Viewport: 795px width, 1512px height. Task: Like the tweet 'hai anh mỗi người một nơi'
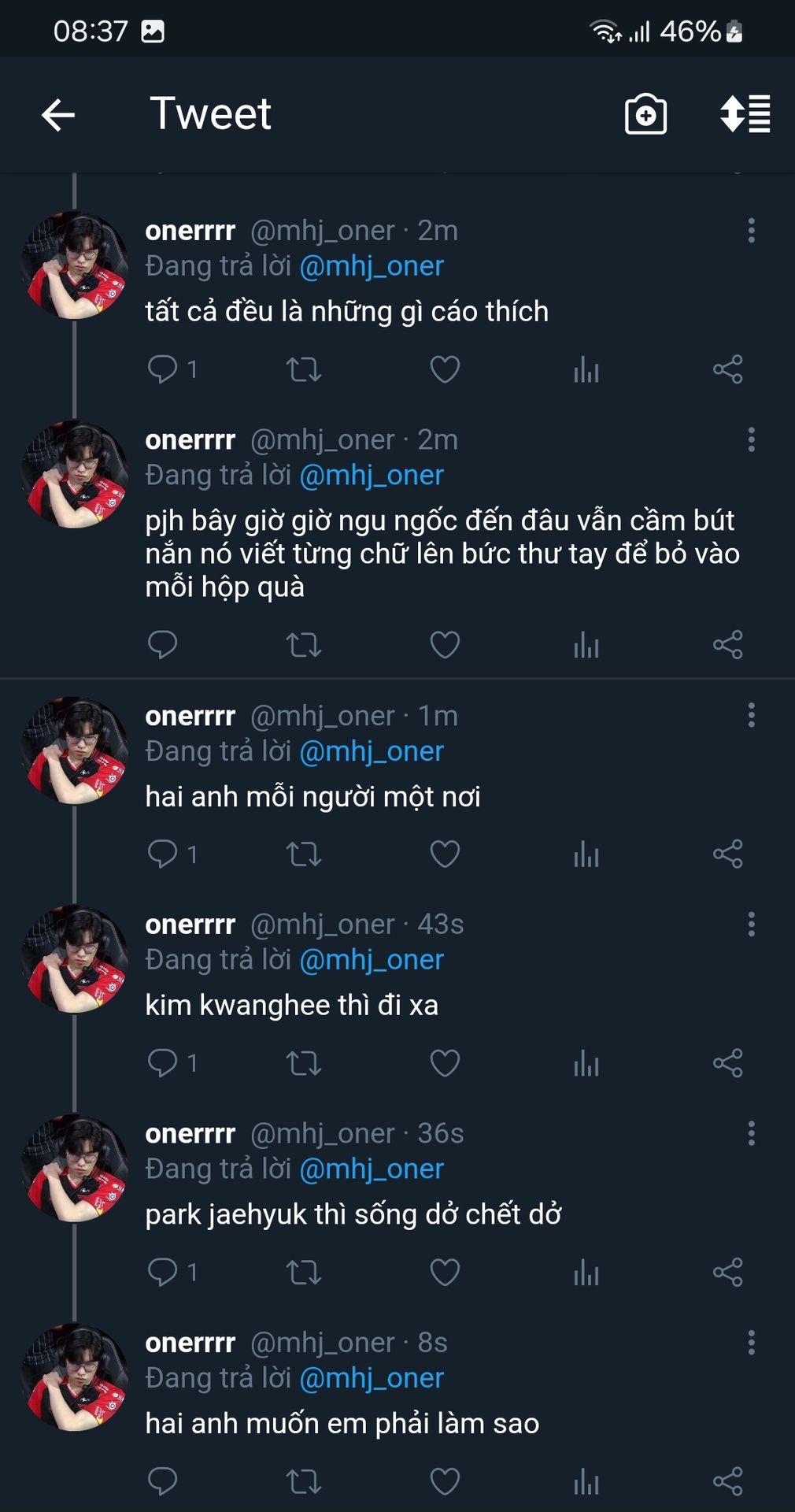[x=445, y=854]
